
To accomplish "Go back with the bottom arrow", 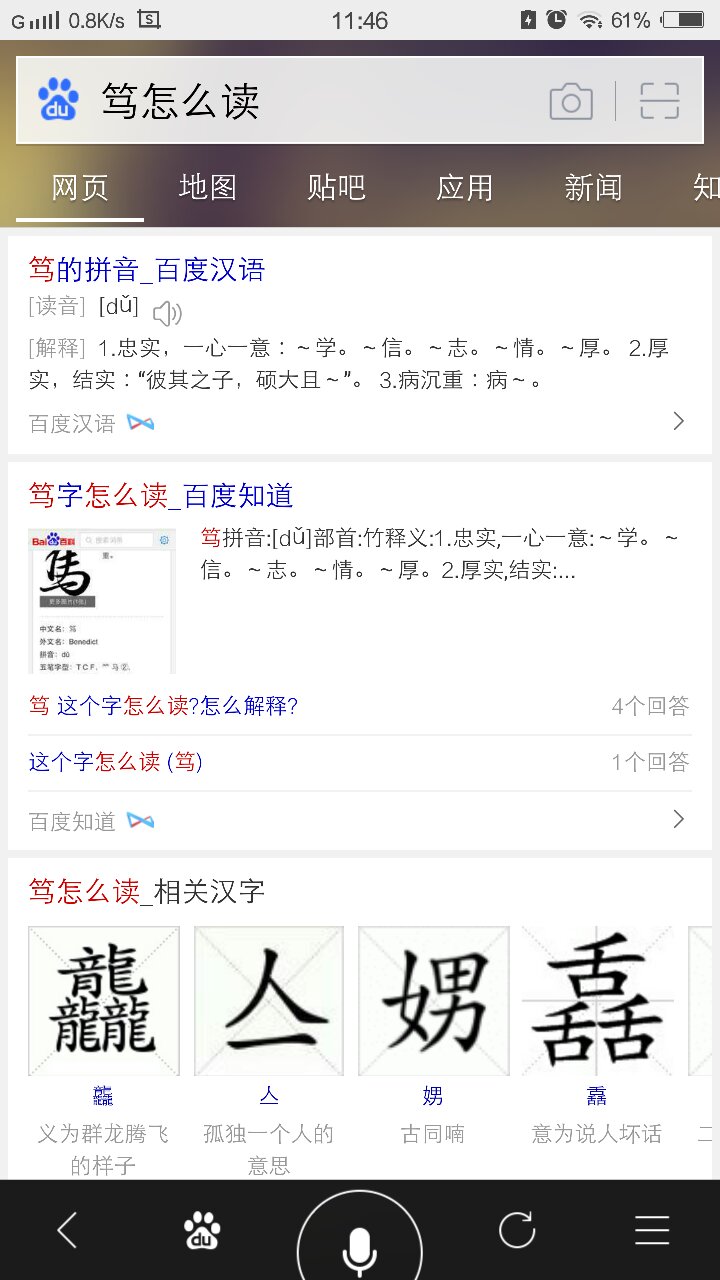I will click(67, 1230).
